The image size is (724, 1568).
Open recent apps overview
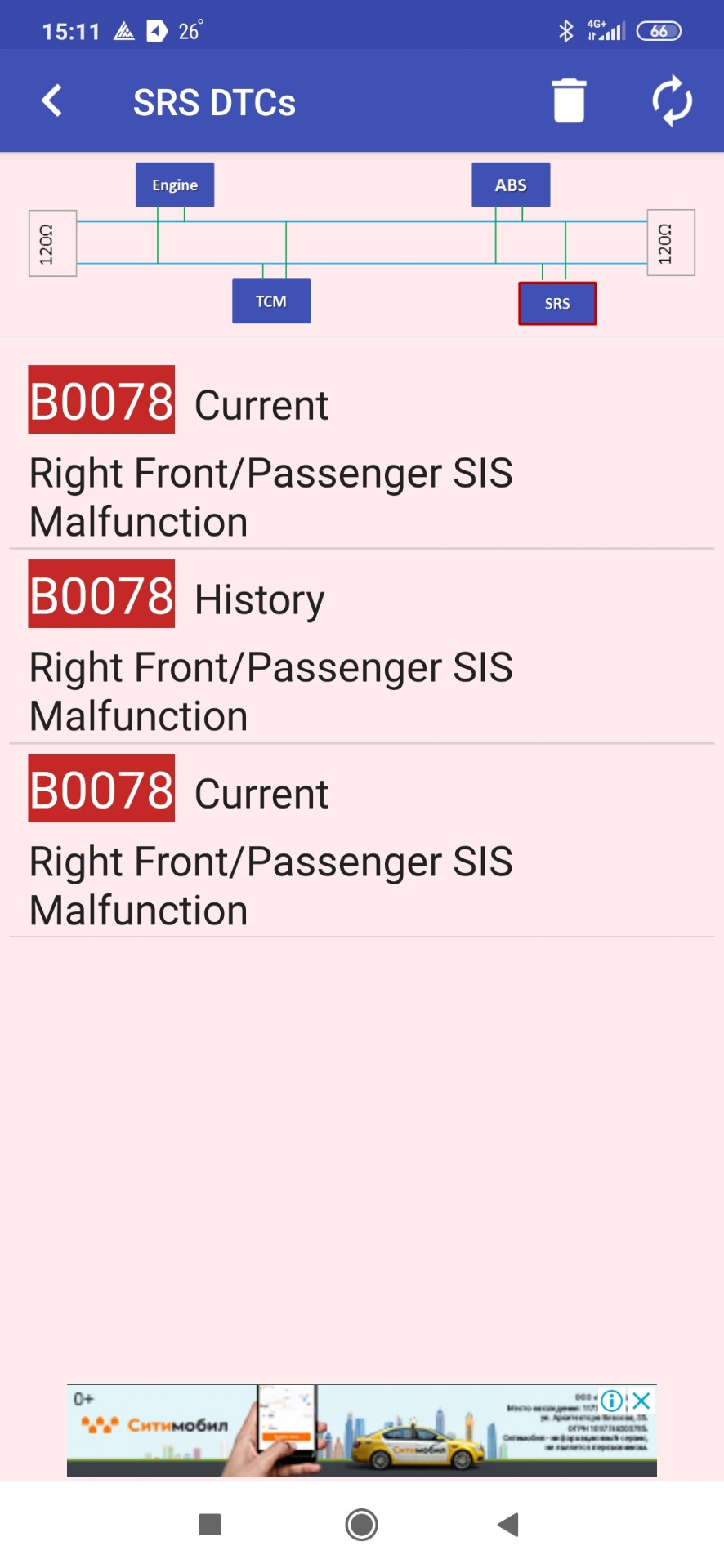click(210, 1524)
